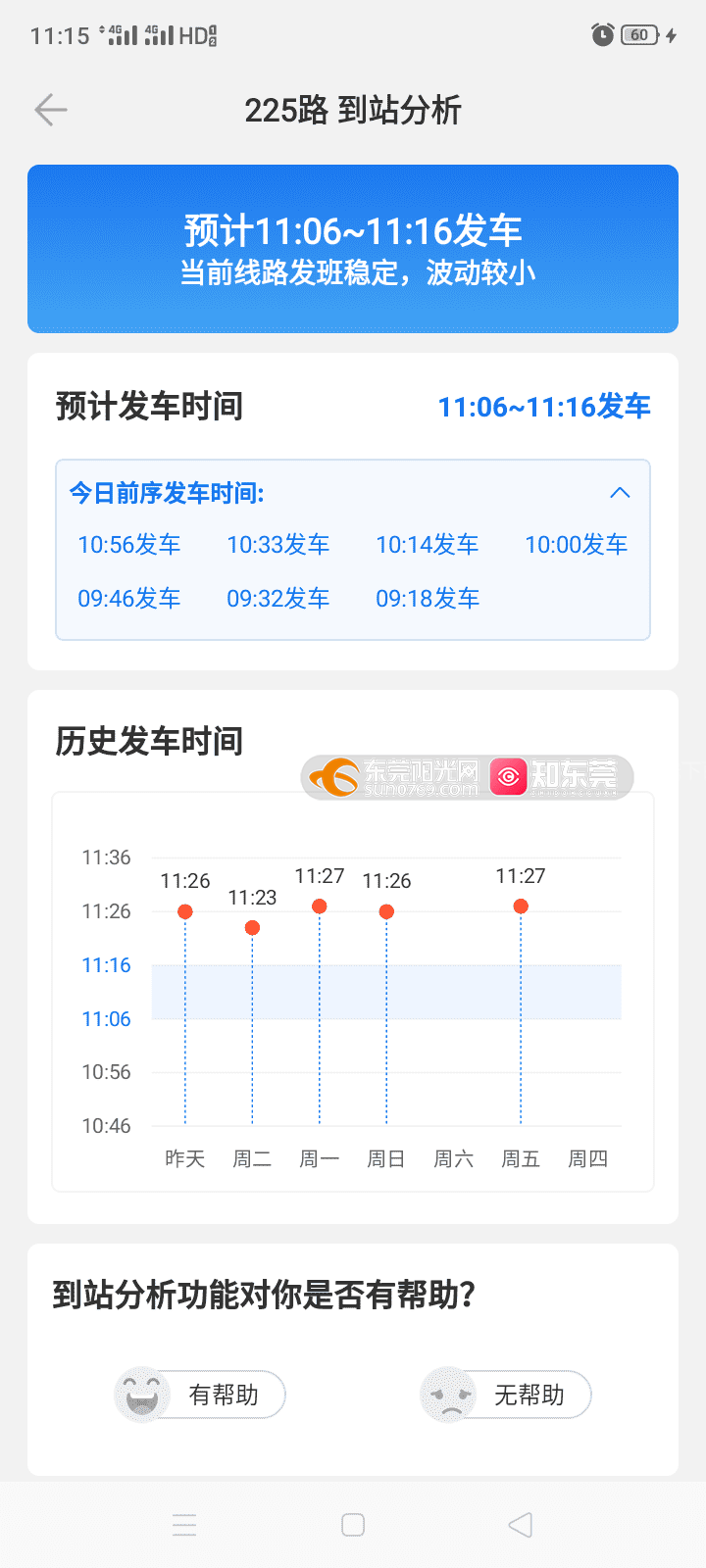Rate the analysis as 有帮助
This screenshot has width=706, height=1568.
(201, 1395)
